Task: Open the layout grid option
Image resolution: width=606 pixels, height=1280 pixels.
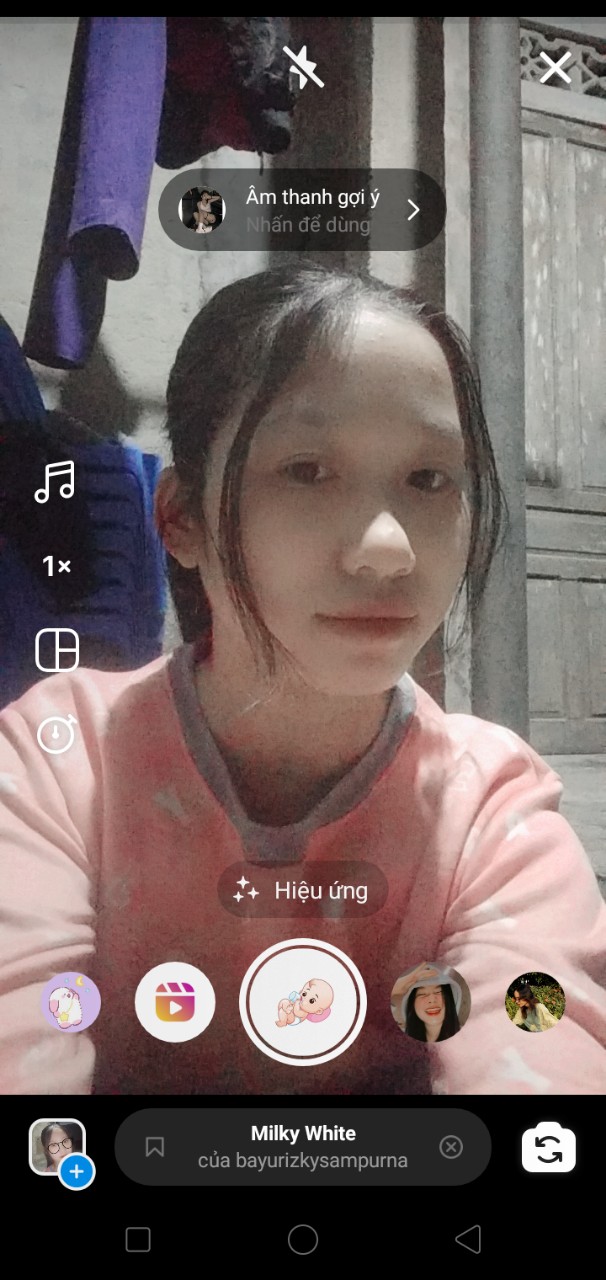Action: tap(56, 650)
